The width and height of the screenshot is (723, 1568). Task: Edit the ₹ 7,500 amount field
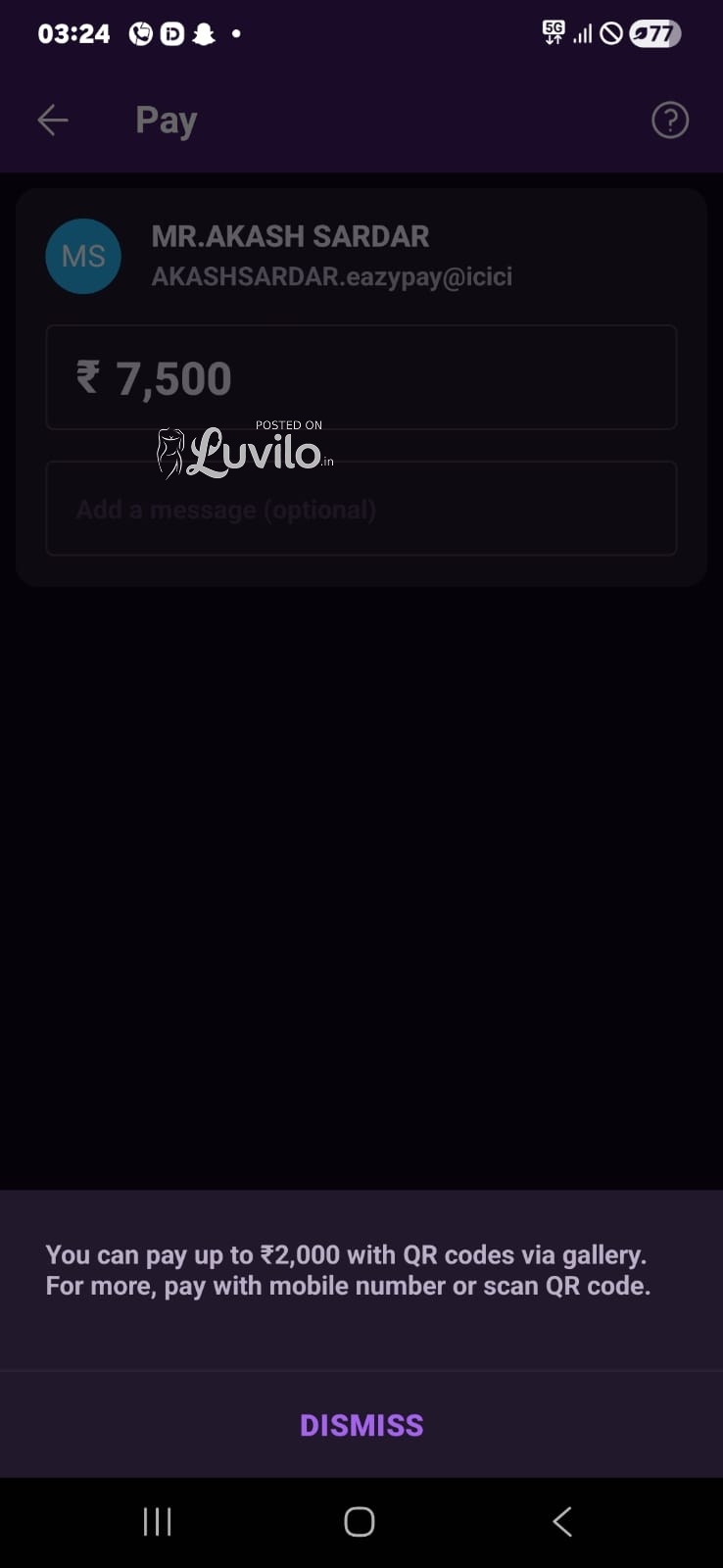click(361, 378)
